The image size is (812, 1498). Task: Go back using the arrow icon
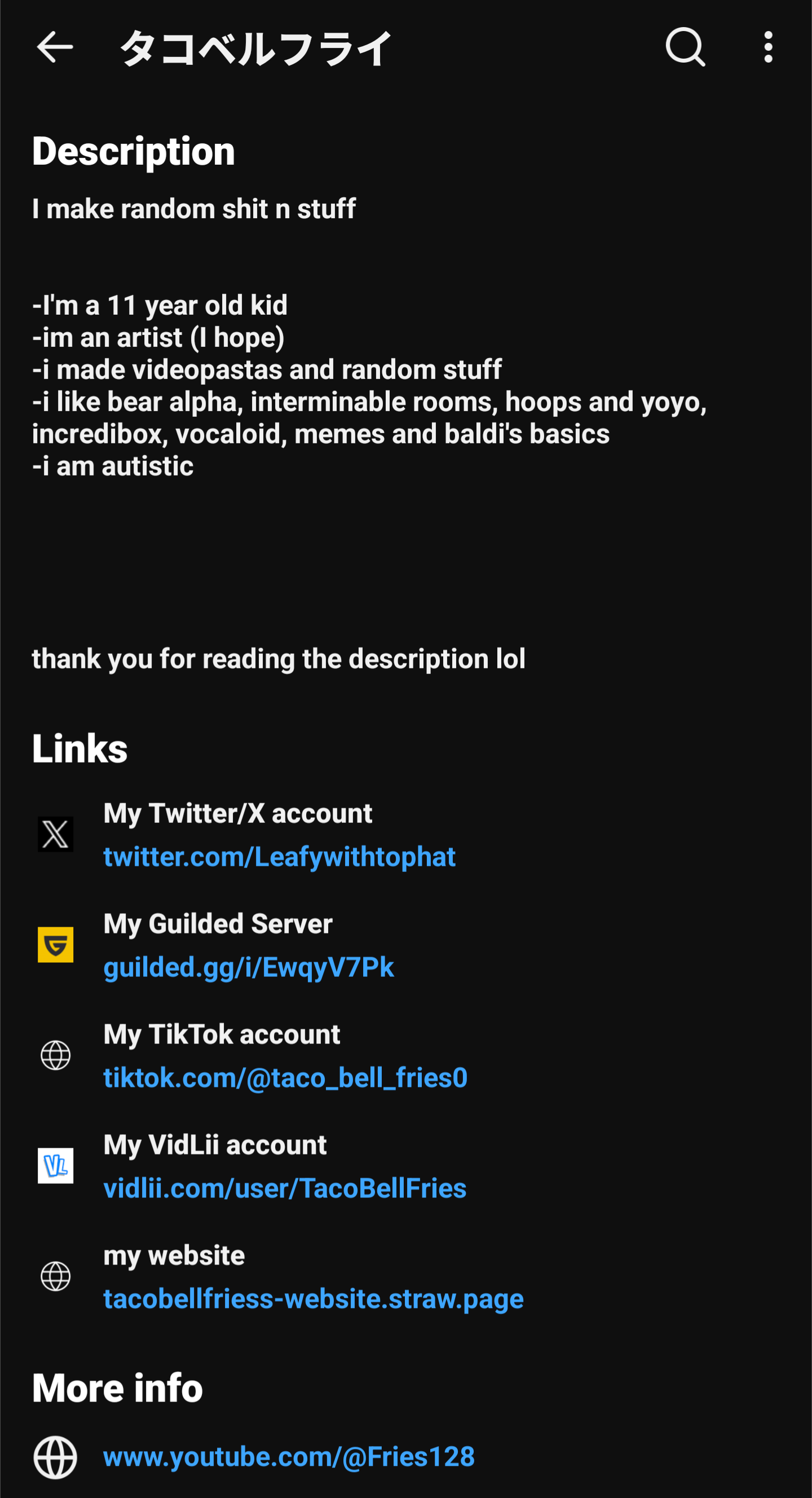click(x=55, y=47)
